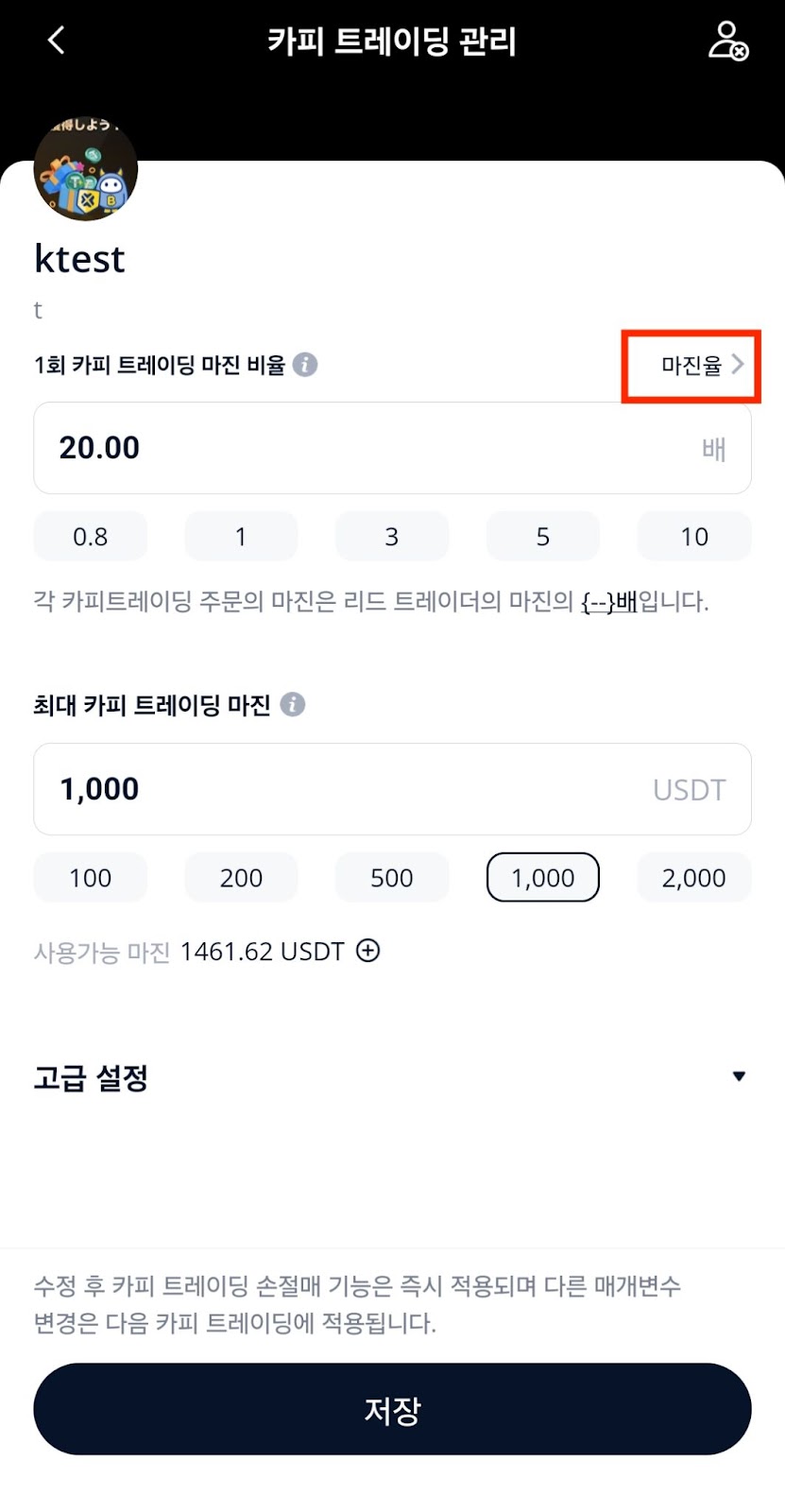
Task: Go back using the top-left arrow
Action: (57, 41)
